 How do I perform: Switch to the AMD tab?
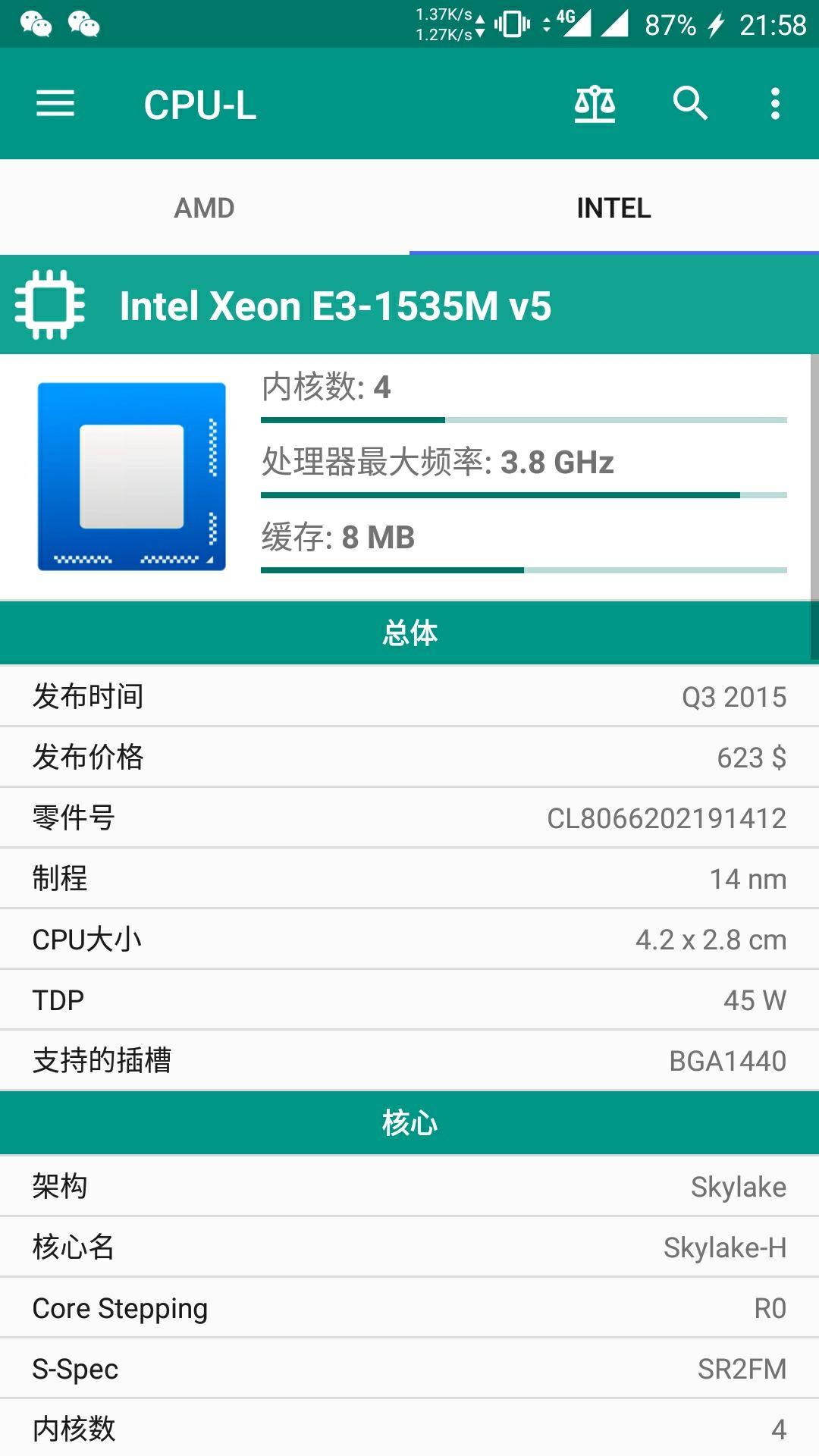pyautogui.click(x=205, y=207)
